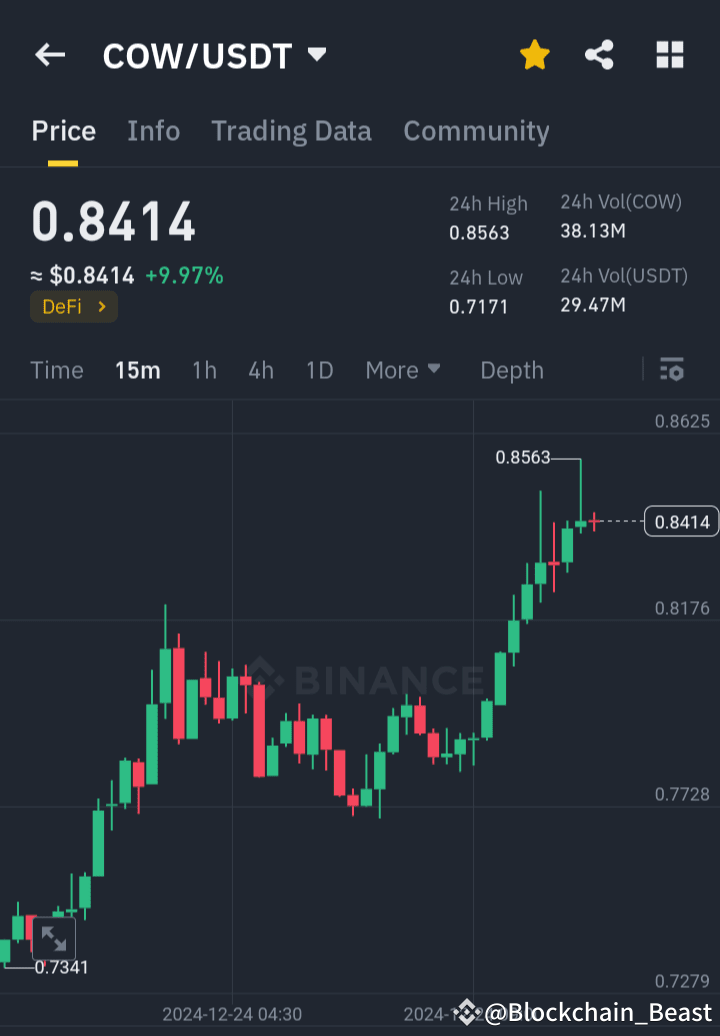
Task: Tap the current price label 0.8414
Action: click(681, 521)
